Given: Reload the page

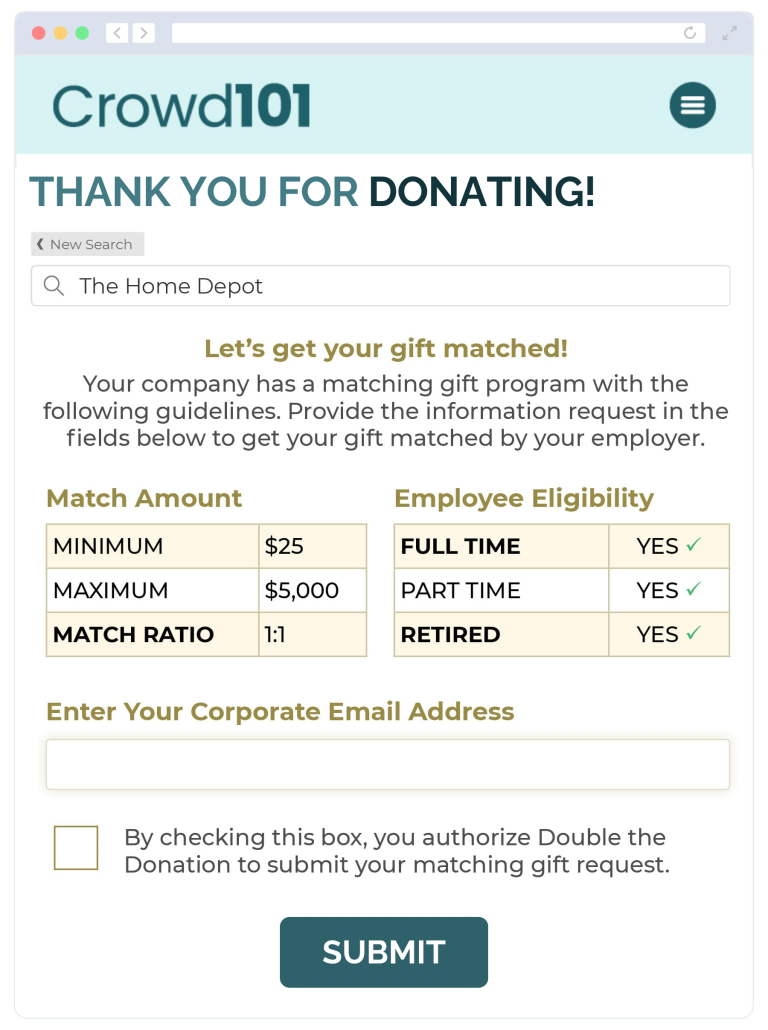Looking at the screenshot, I should [x=689, y=33].
